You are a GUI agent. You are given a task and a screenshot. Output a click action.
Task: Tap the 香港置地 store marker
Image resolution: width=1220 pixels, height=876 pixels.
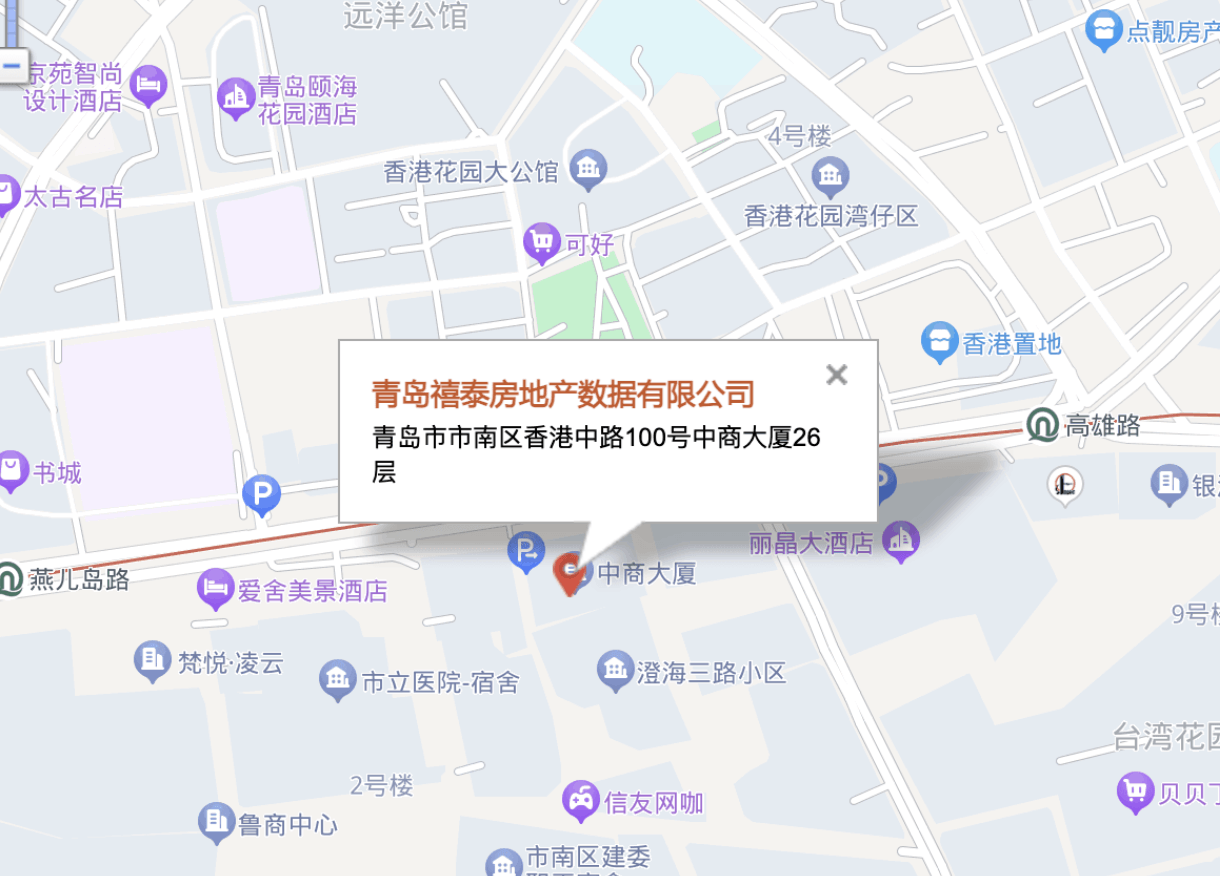939,341
